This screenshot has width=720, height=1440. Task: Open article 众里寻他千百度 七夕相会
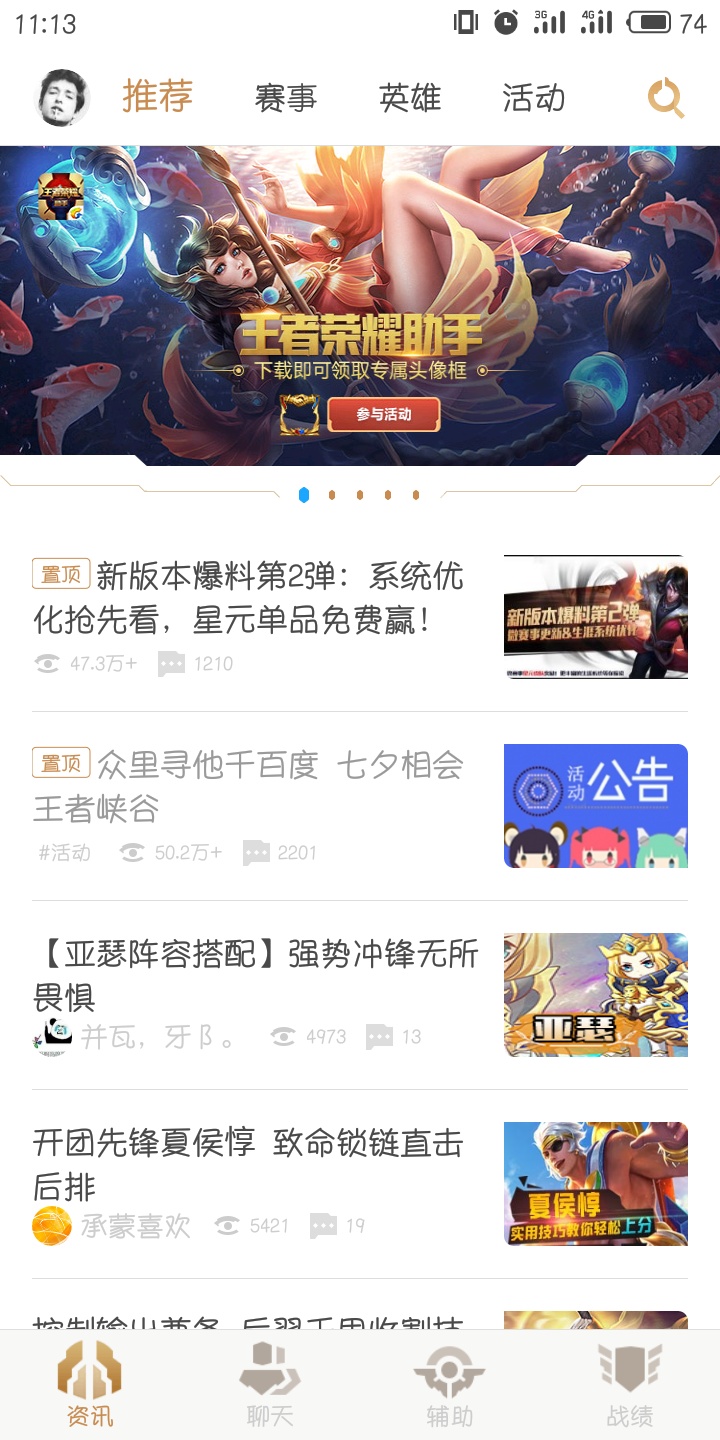pos(248,786)
